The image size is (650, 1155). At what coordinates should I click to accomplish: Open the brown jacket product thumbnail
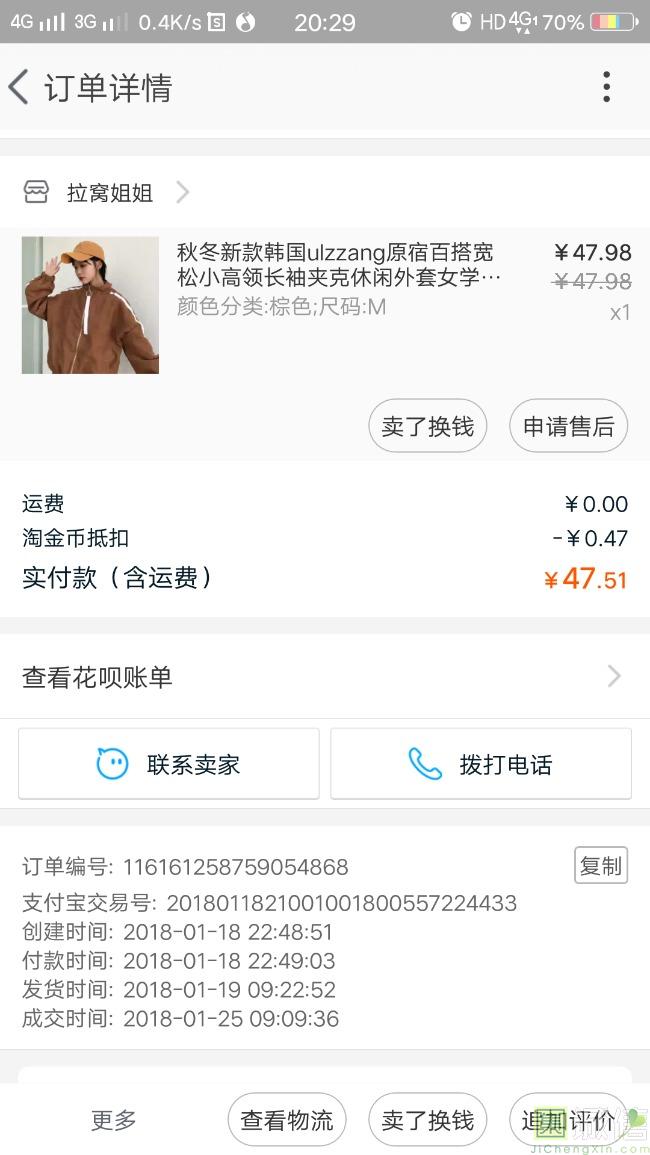pos(90,305)
